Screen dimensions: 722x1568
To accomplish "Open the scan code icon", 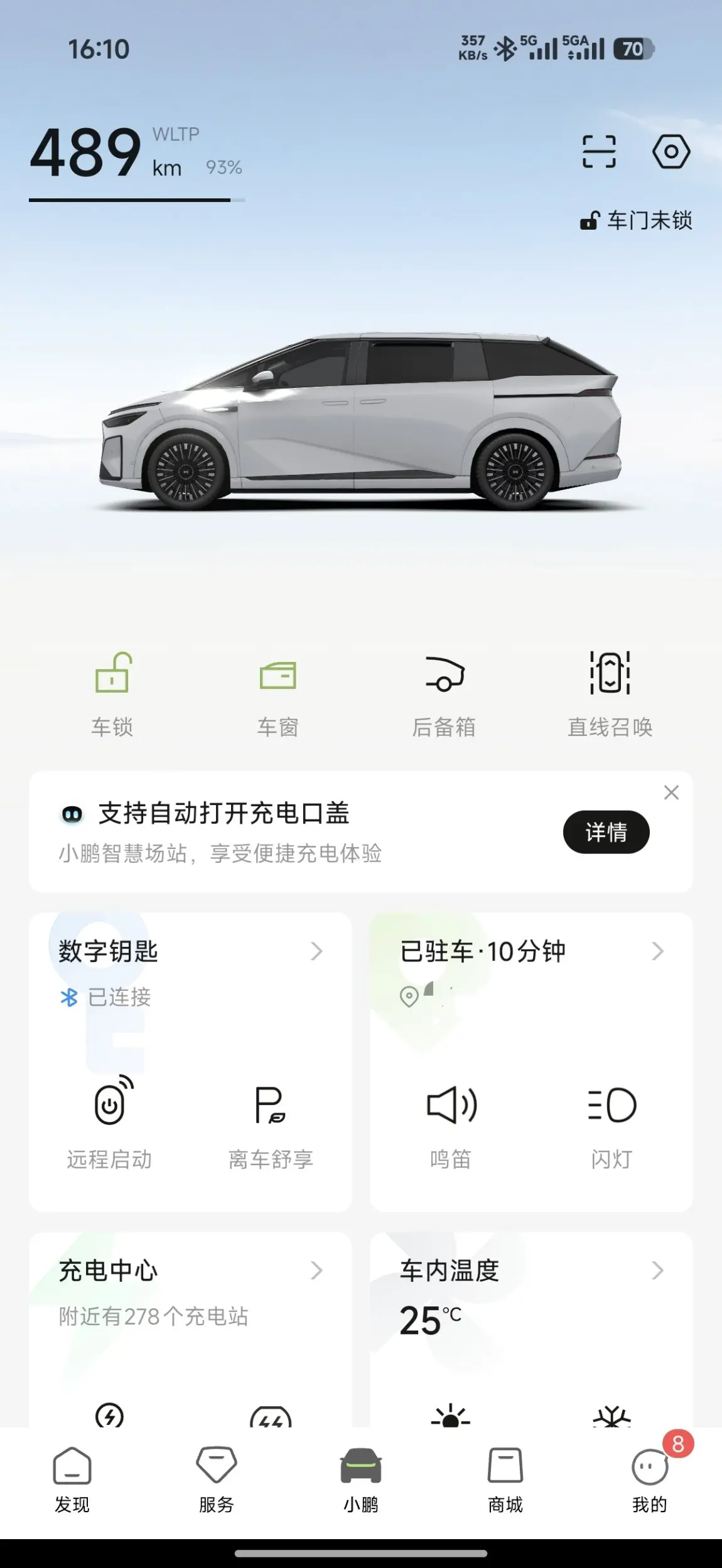I will pyautogui.click(x=599, y=151).
